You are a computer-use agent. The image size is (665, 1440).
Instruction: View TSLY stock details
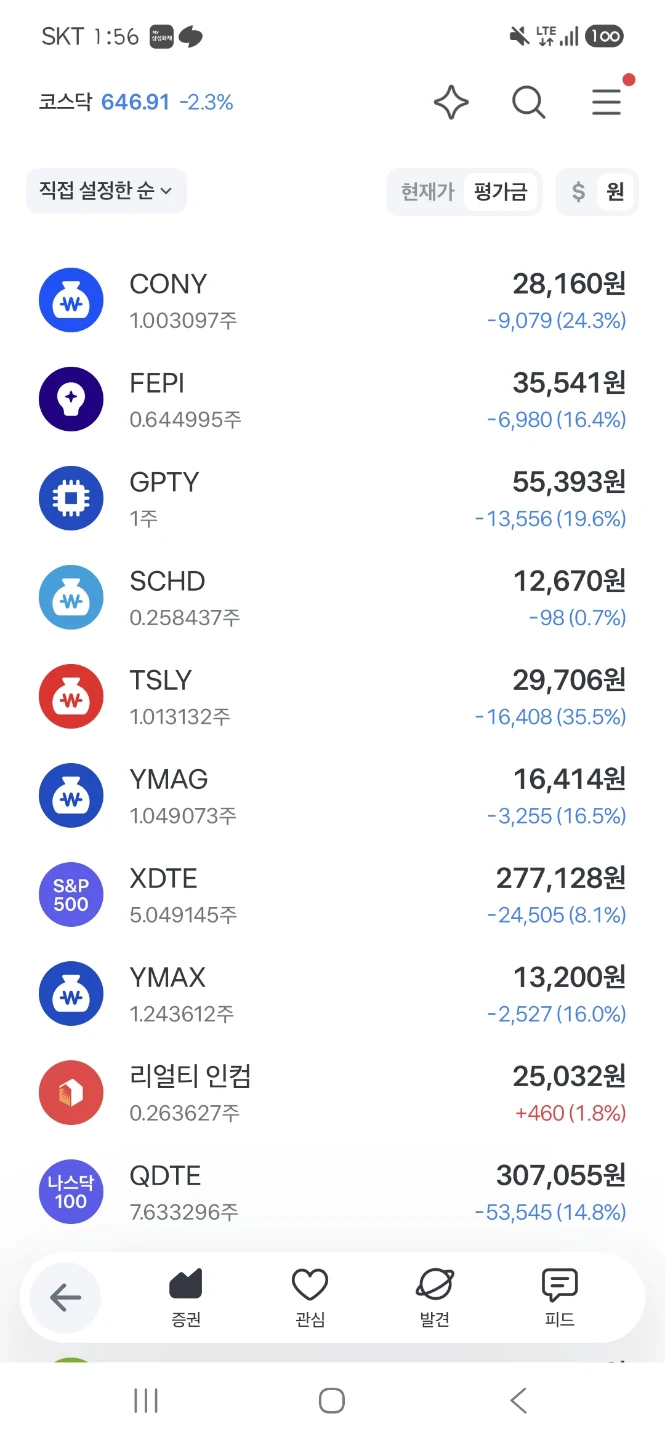(332, 696)
